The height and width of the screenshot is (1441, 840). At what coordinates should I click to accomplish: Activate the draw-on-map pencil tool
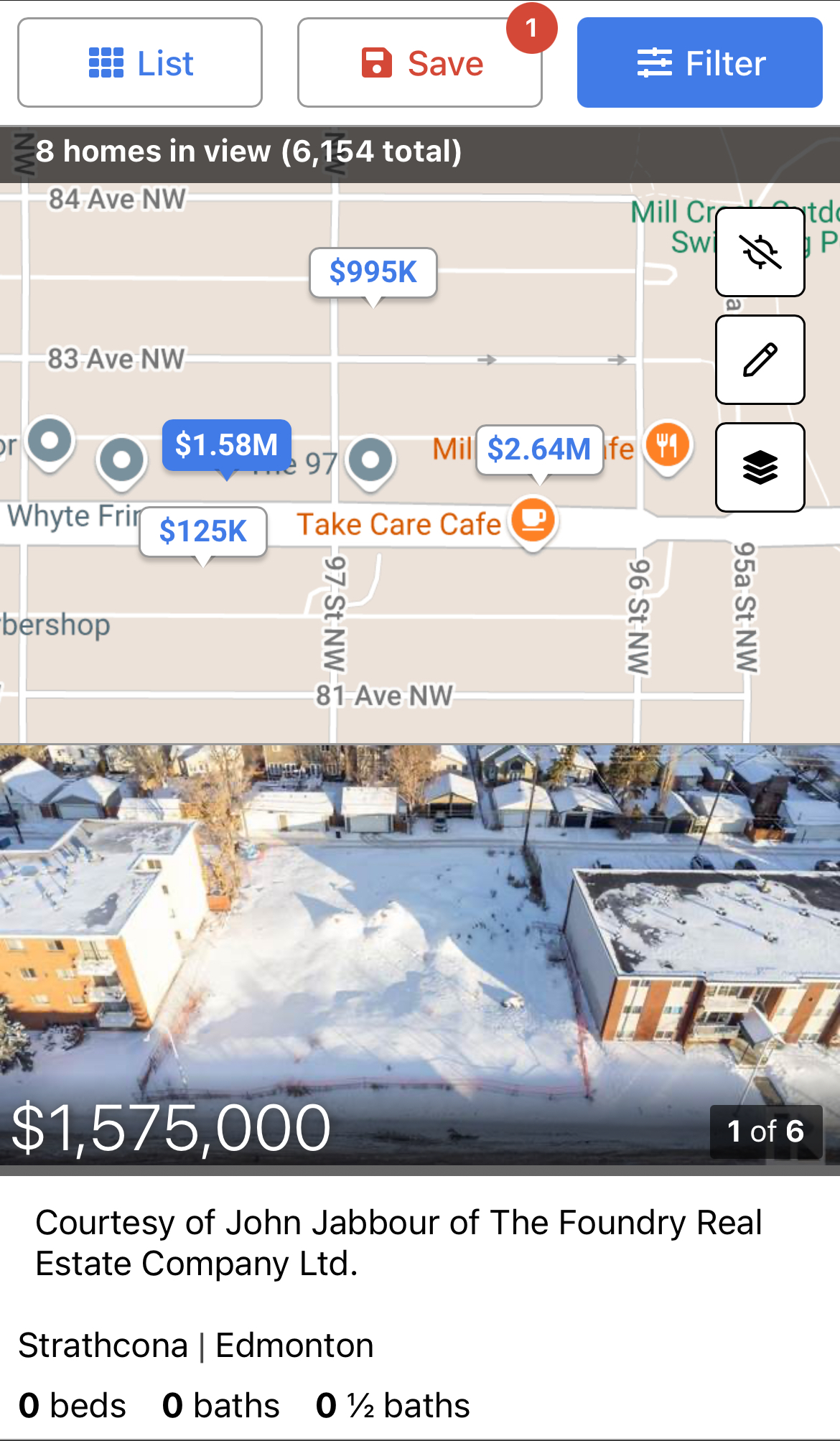760,360
